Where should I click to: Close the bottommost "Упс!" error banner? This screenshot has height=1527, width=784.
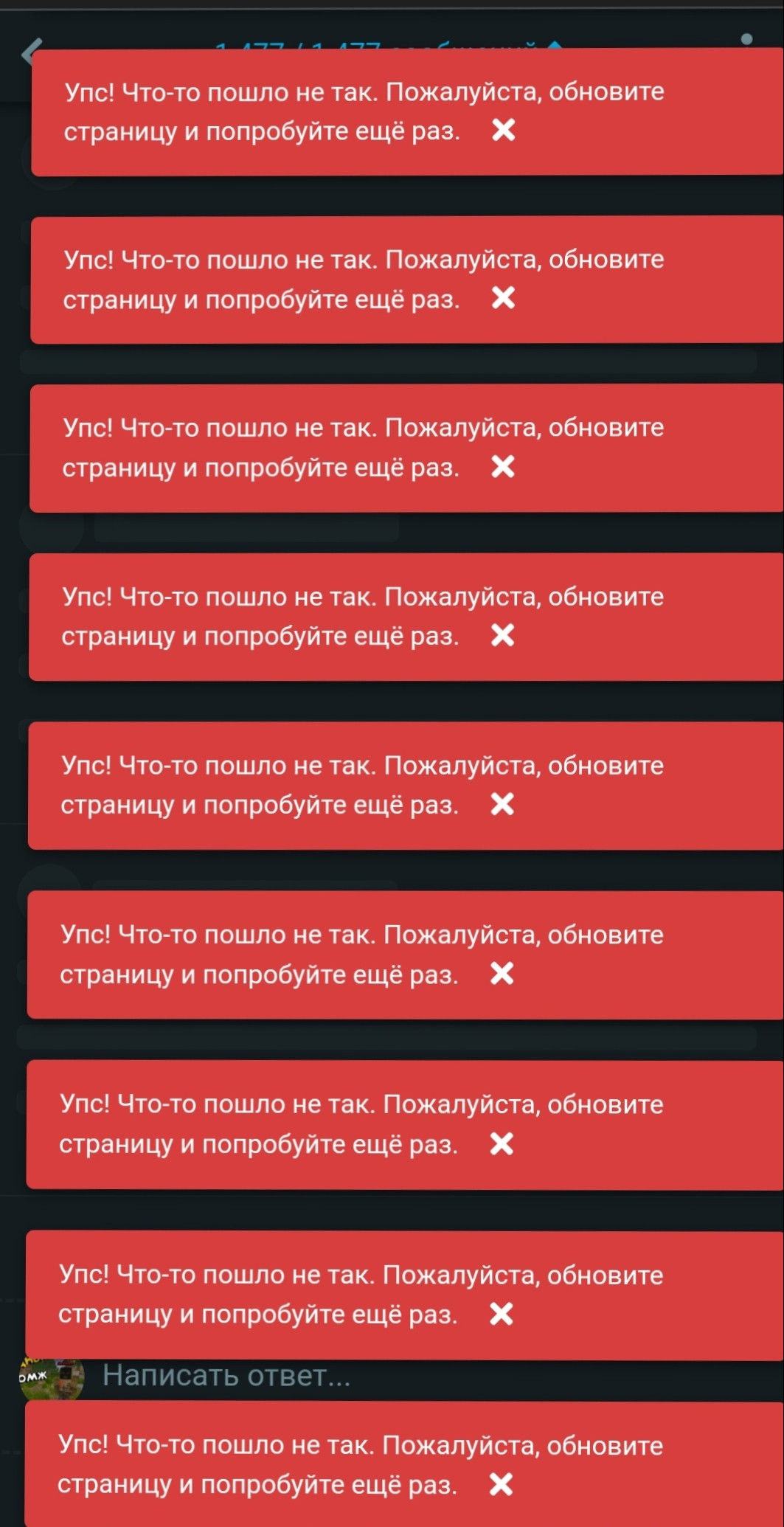[502, 1483]
